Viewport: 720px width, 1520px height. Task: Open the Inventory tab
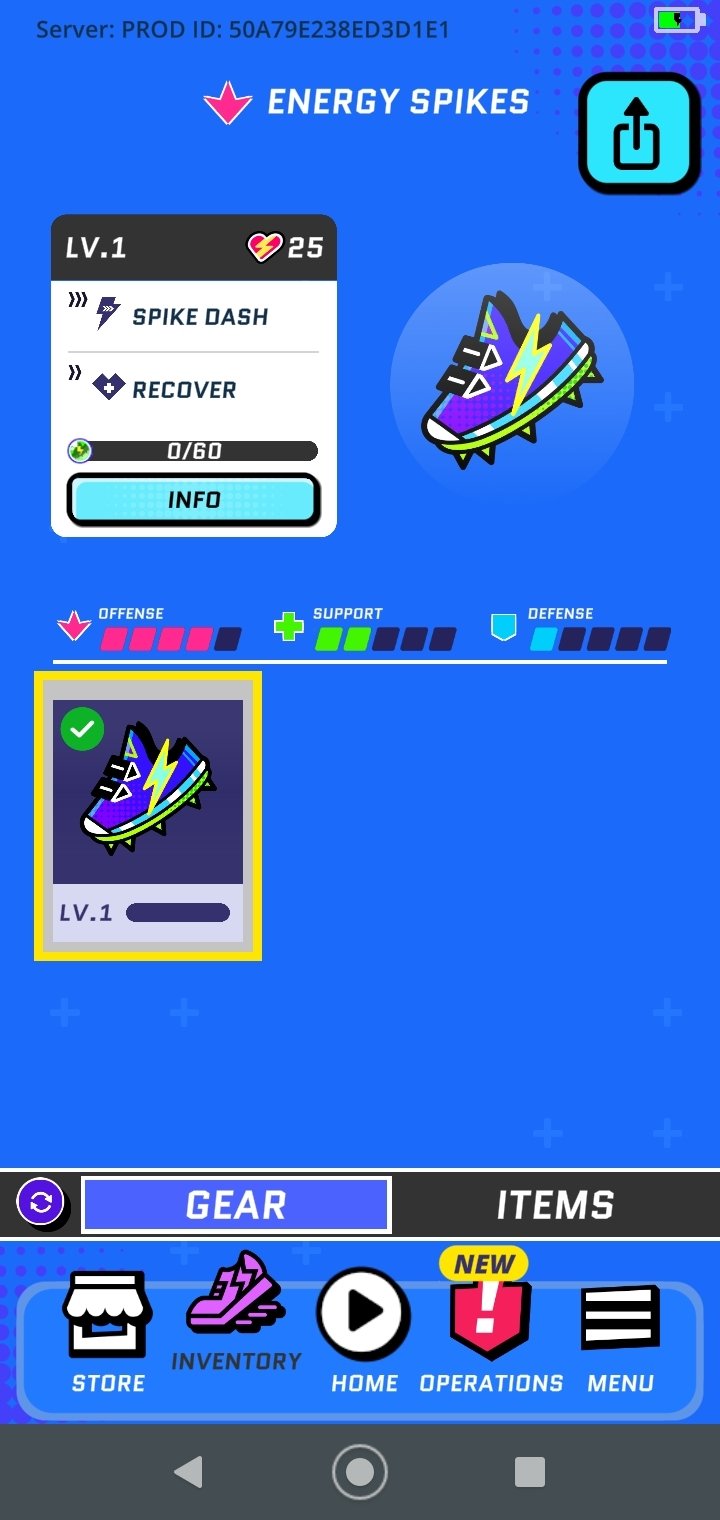coord(236,1314)
